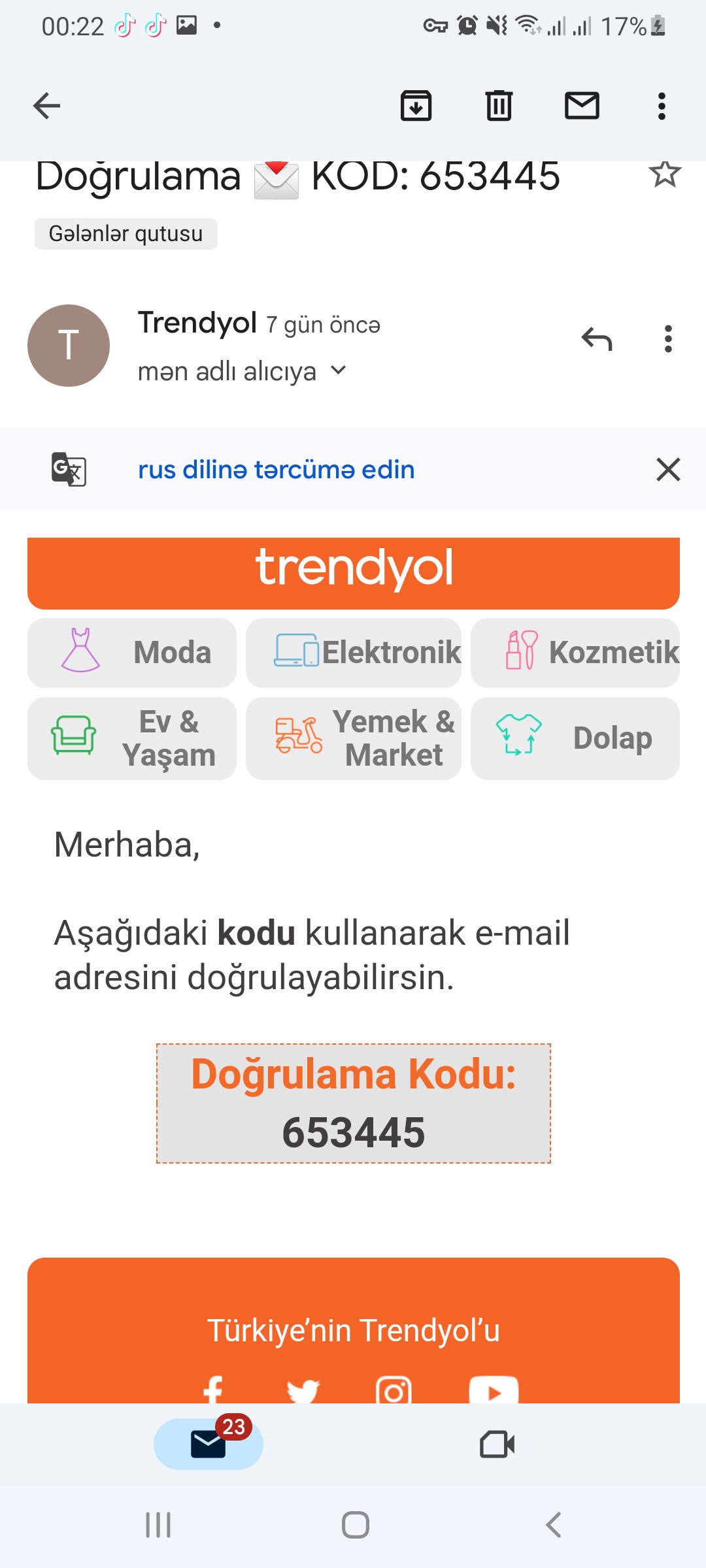Go back to the inbox

(46, 106)
